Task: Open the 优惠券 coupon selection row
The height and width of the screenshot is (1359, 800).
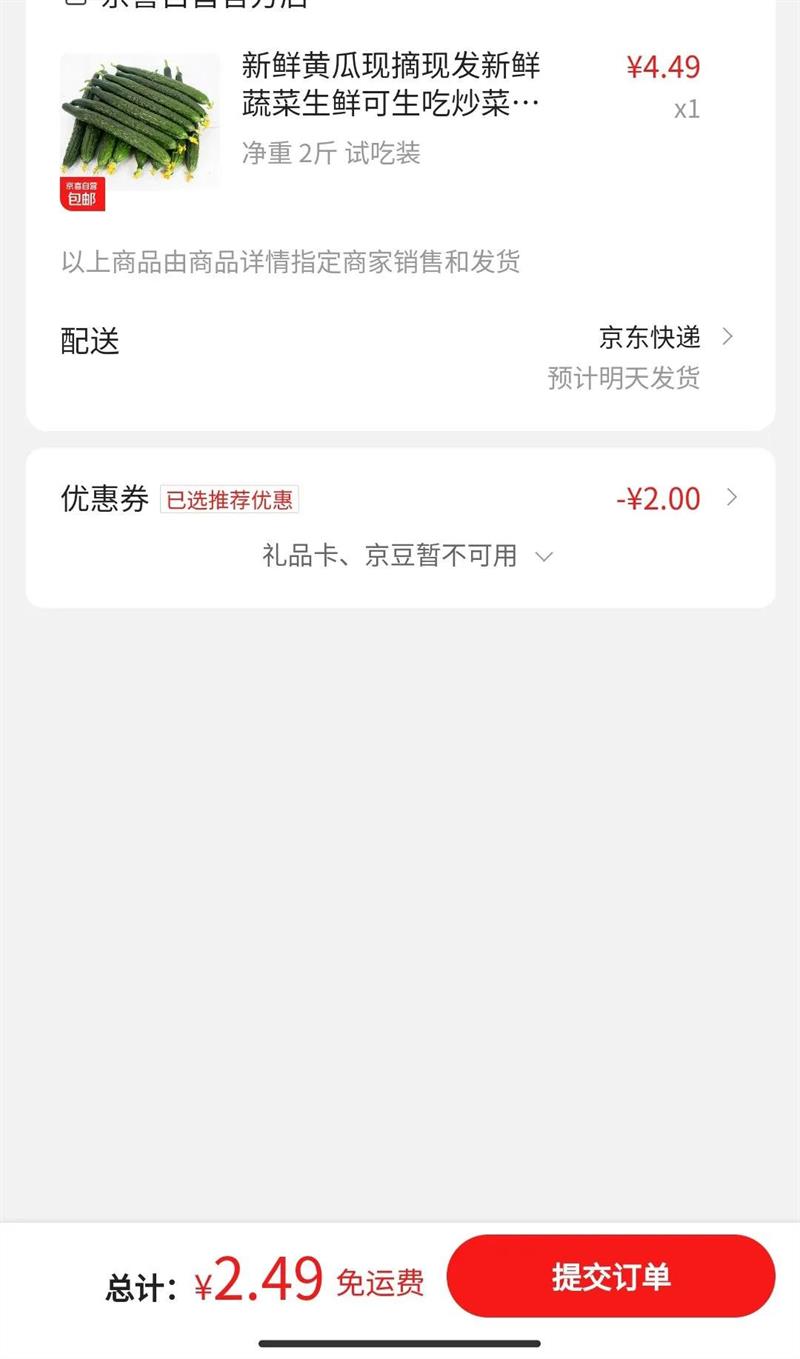Action: (400, 498)
